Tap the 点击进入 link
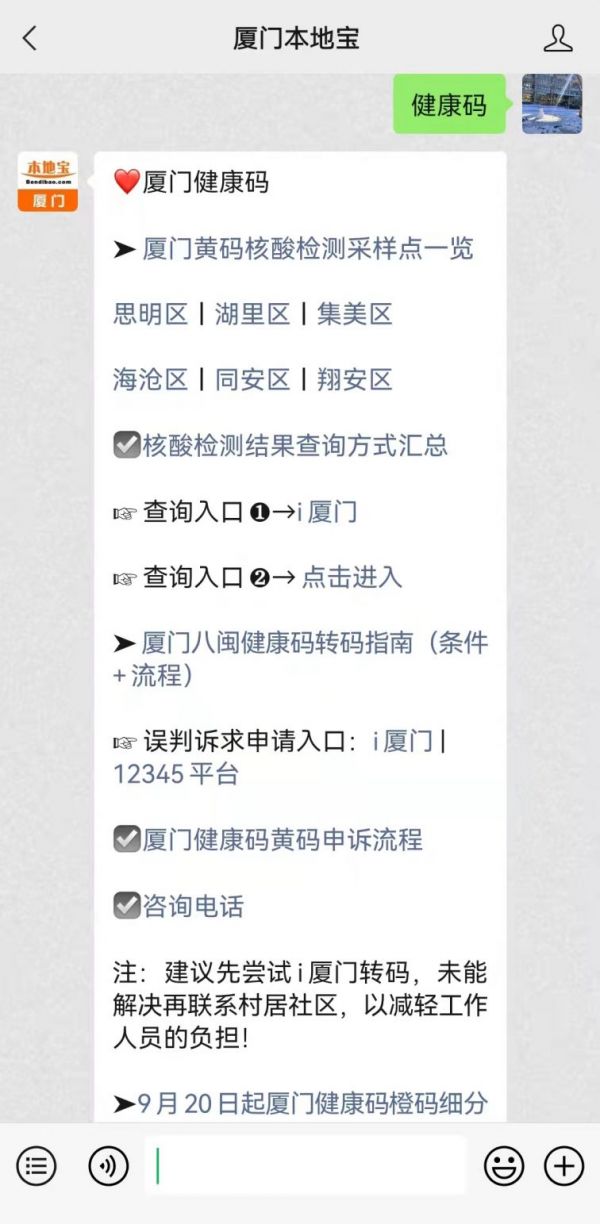The width and height of the screenshot is (600, 1224). pyautogui.click(x=351, y=577)
